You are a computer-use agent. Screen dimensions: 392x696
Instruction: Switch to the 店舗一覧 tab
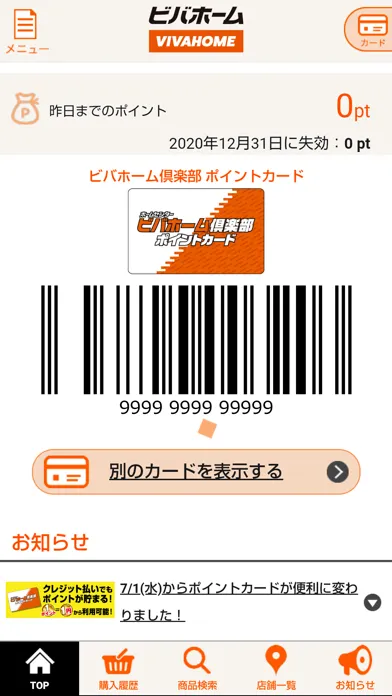tap(276, 668)
